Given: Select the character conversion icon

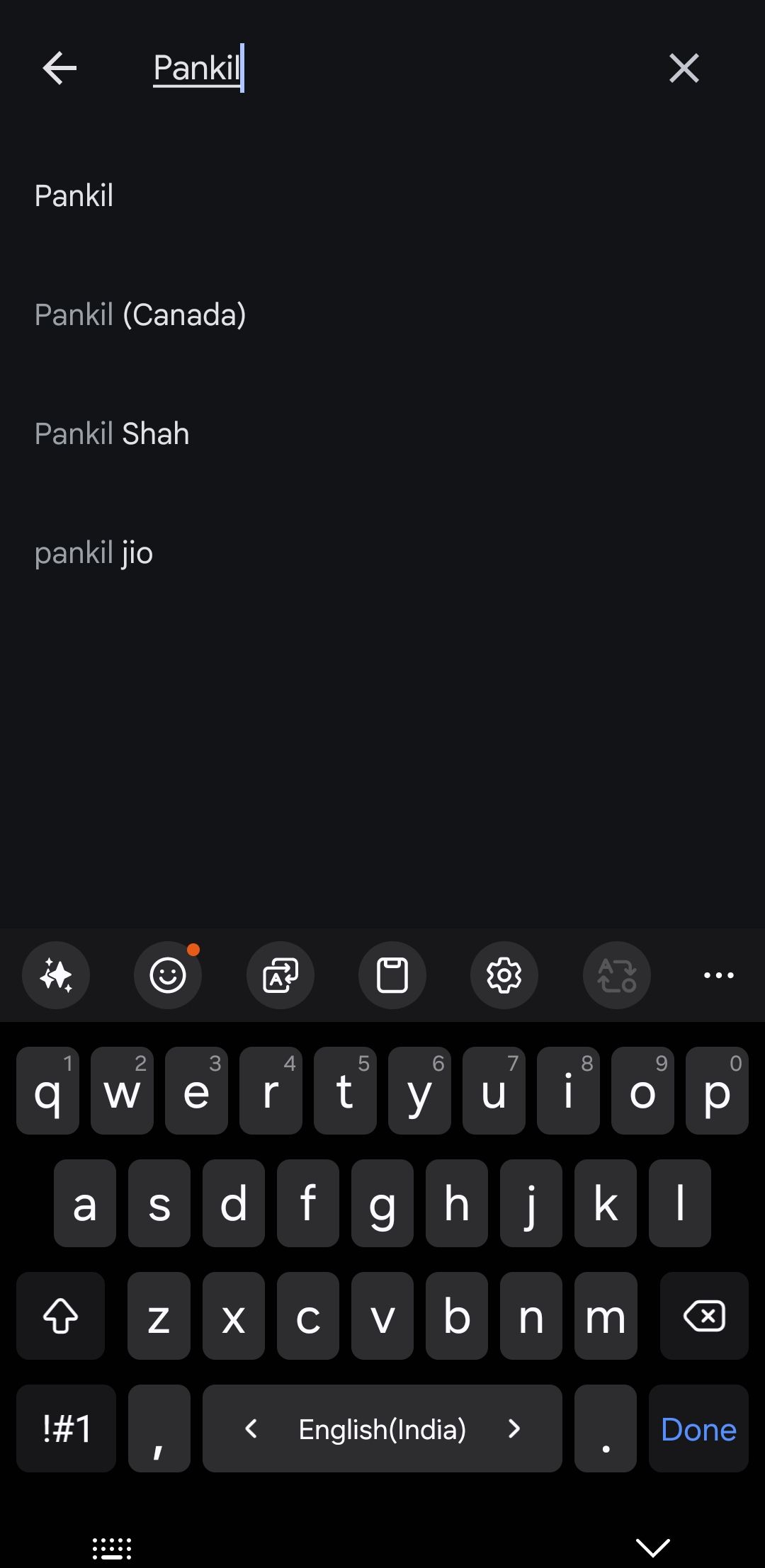Looking at the screenshot, I should 616,975.
